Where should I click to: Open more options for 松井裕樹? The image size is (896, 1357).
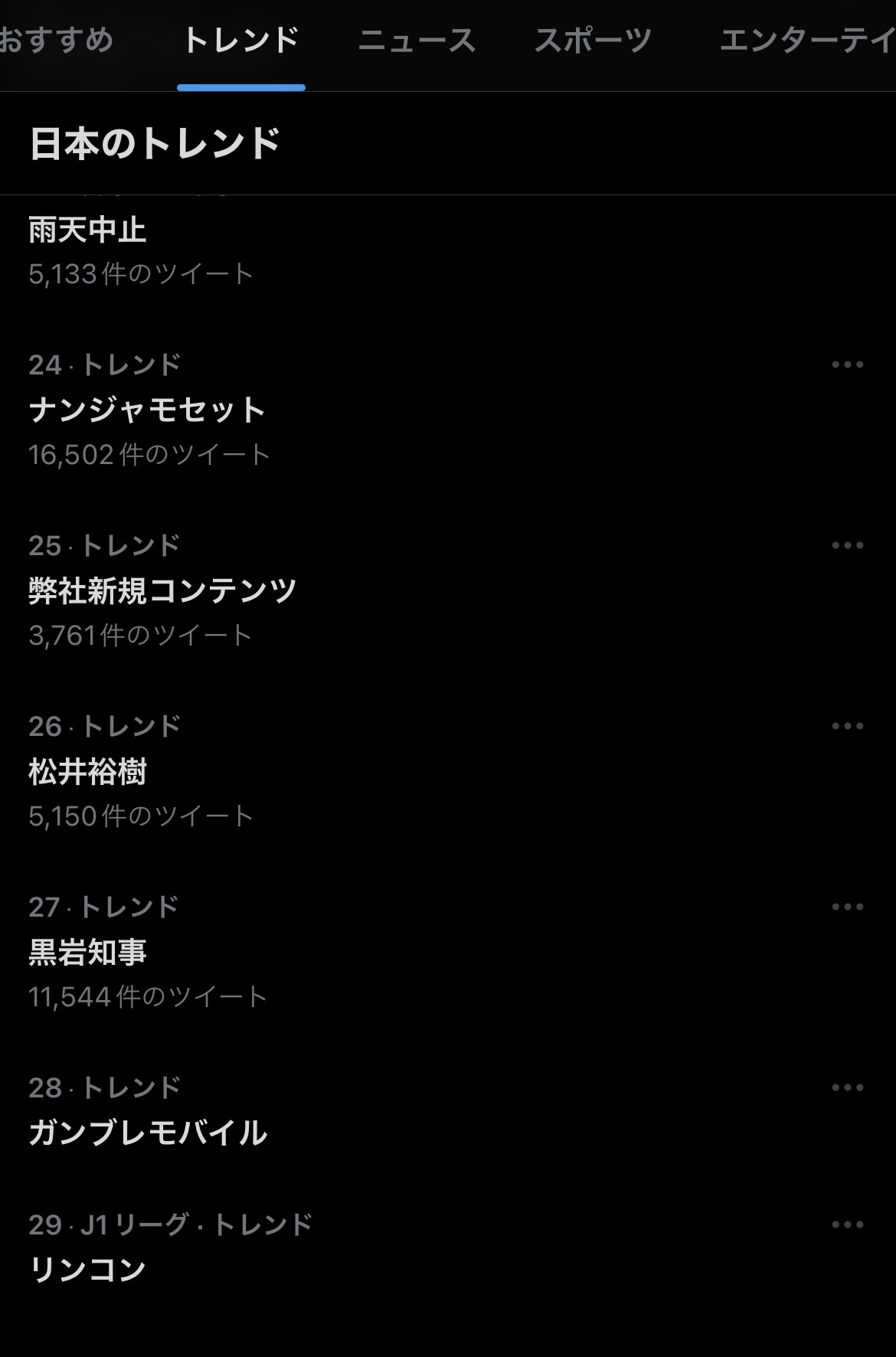pyautogui.click(x=847, y=726)
